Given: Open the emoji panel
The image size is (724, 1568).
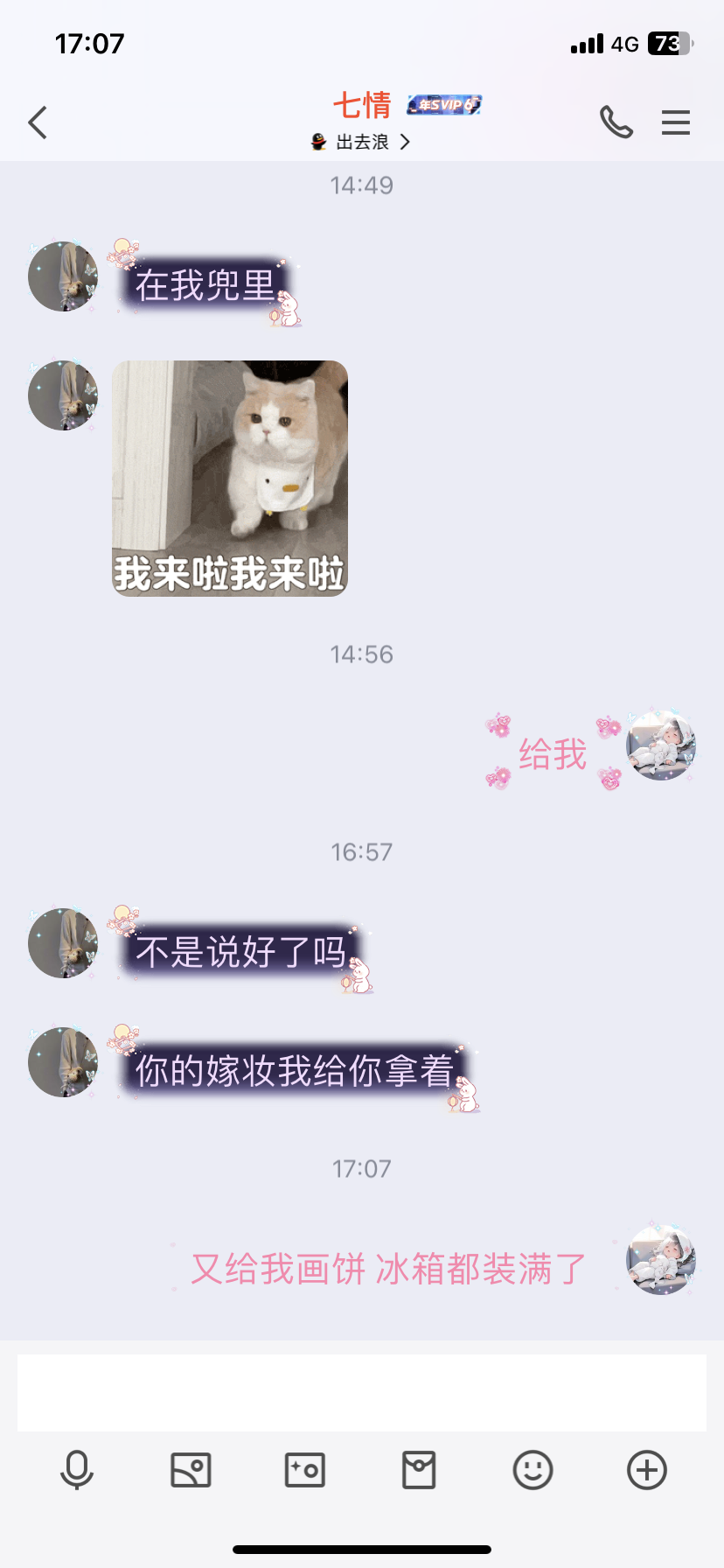Looking at the screenshot, I should point(533,1470).
